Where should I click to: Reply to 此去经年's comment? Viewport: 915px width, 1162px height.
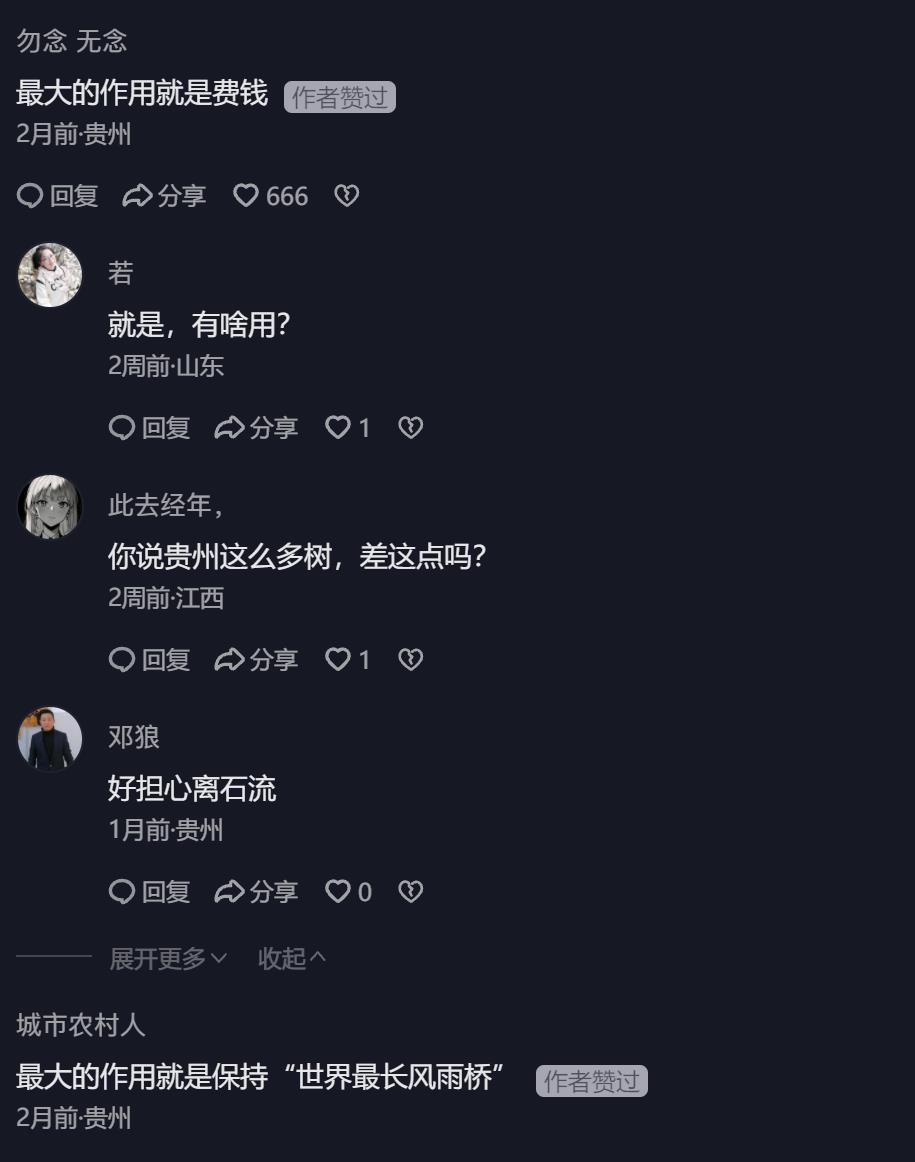[150, 660]
